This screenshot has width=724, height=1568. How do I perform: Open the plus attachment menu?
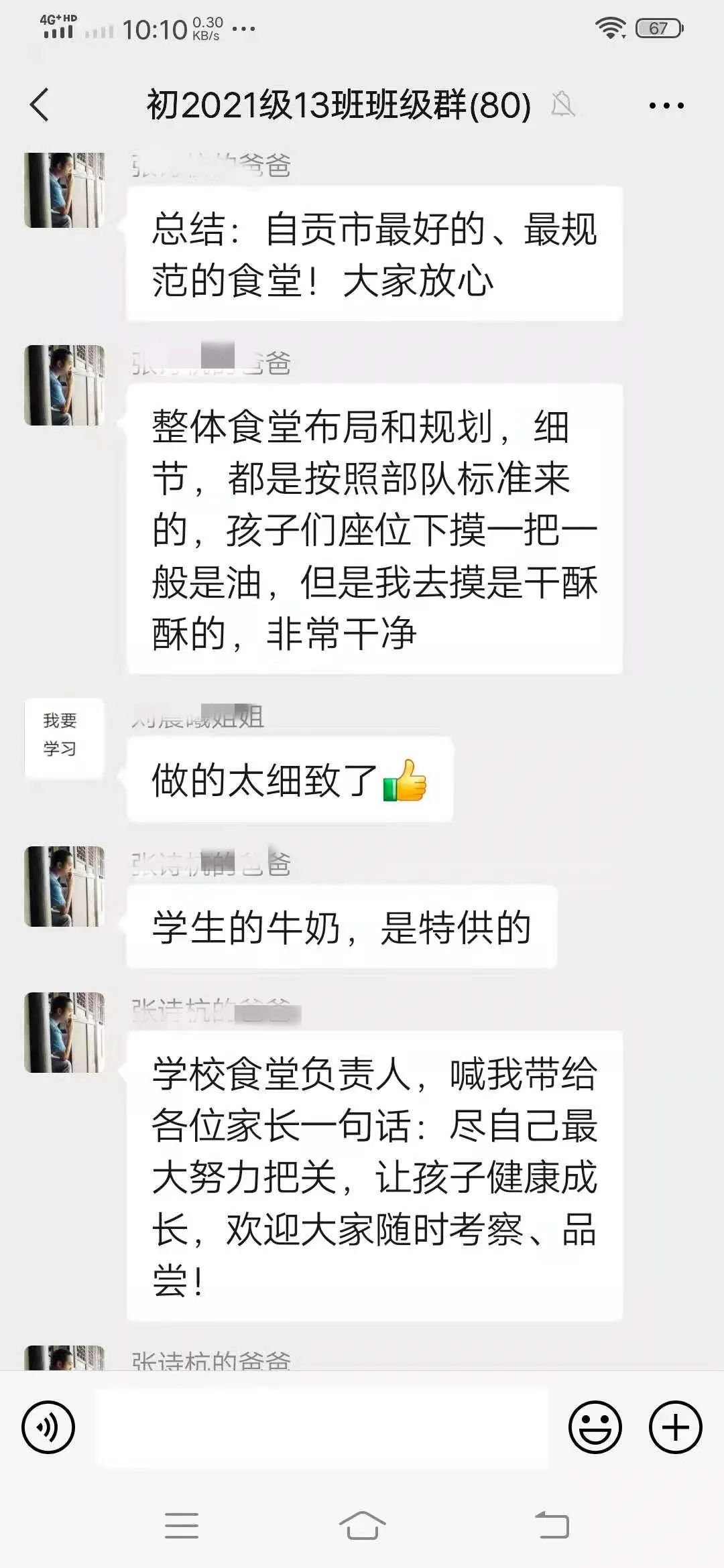pyautogui.click(x=675, y=1427)
